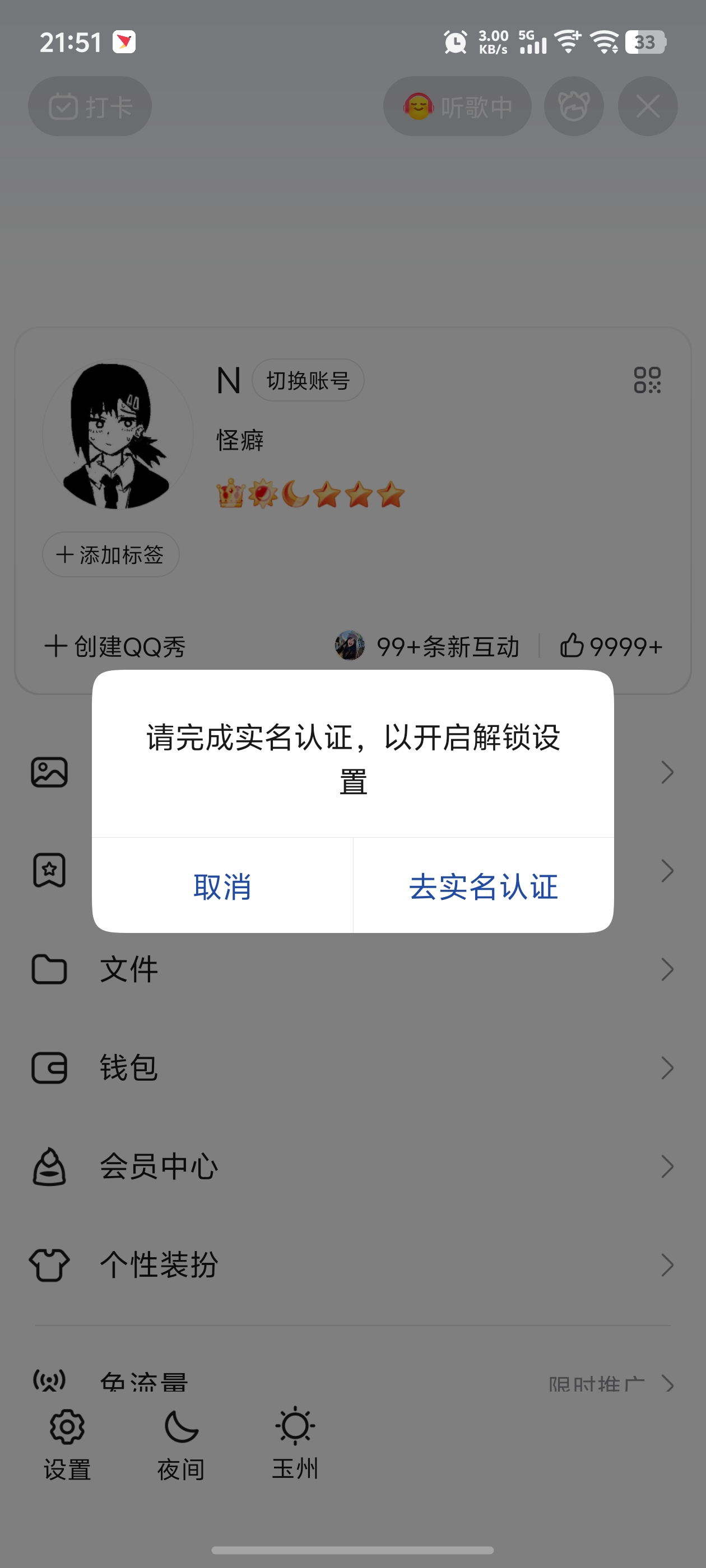Image resolution: width=706 pixels, height=1568 pixels.
Task: Tap the panda face icon near top right
Action: point(573,106)
